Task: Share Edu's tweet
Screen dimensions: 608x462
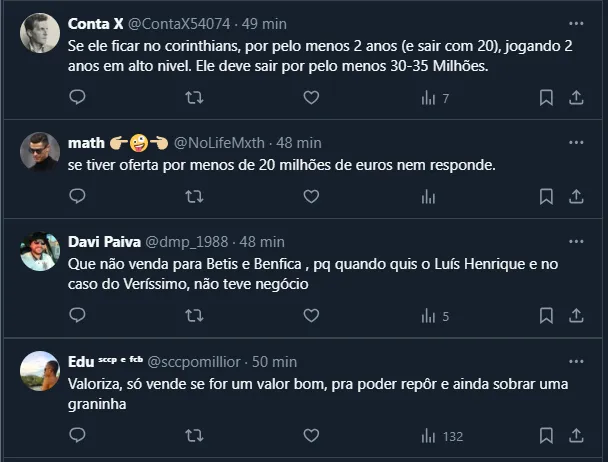Action: coord(576,435)
